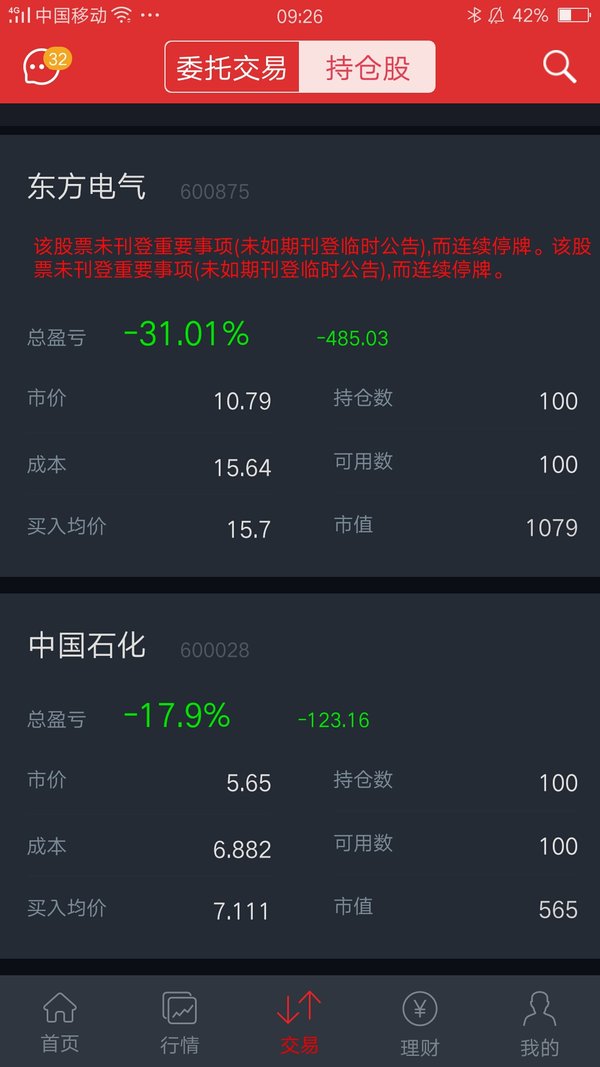Open the 理财 tab
This screenshot has width=600, height=1067.
point(420,1023)
